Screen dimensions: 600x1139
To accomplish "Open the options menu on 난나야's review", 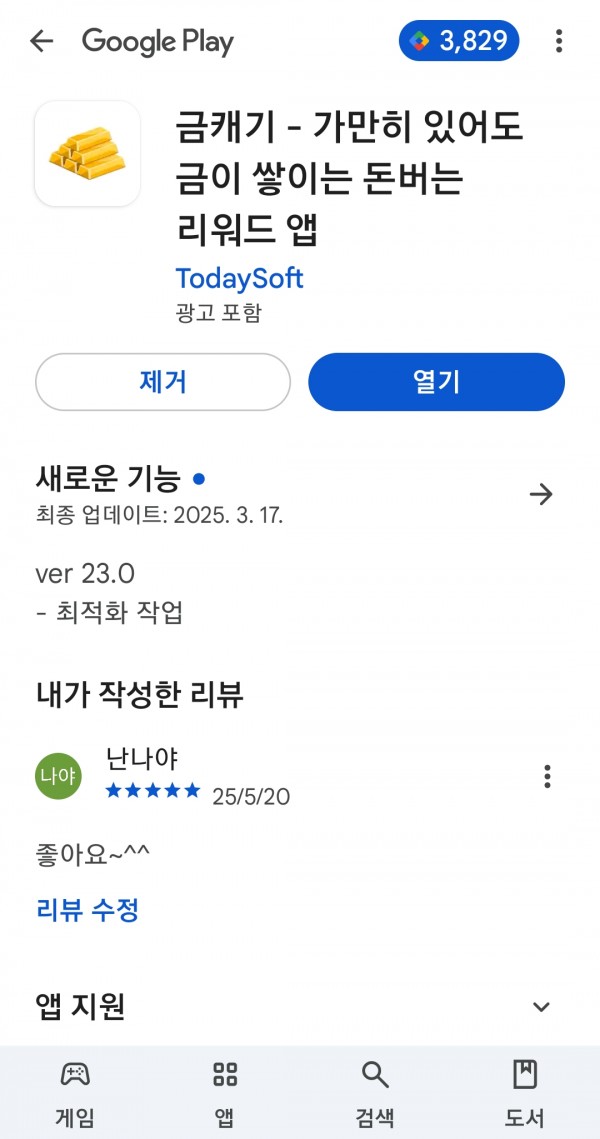I will [548, 777].
